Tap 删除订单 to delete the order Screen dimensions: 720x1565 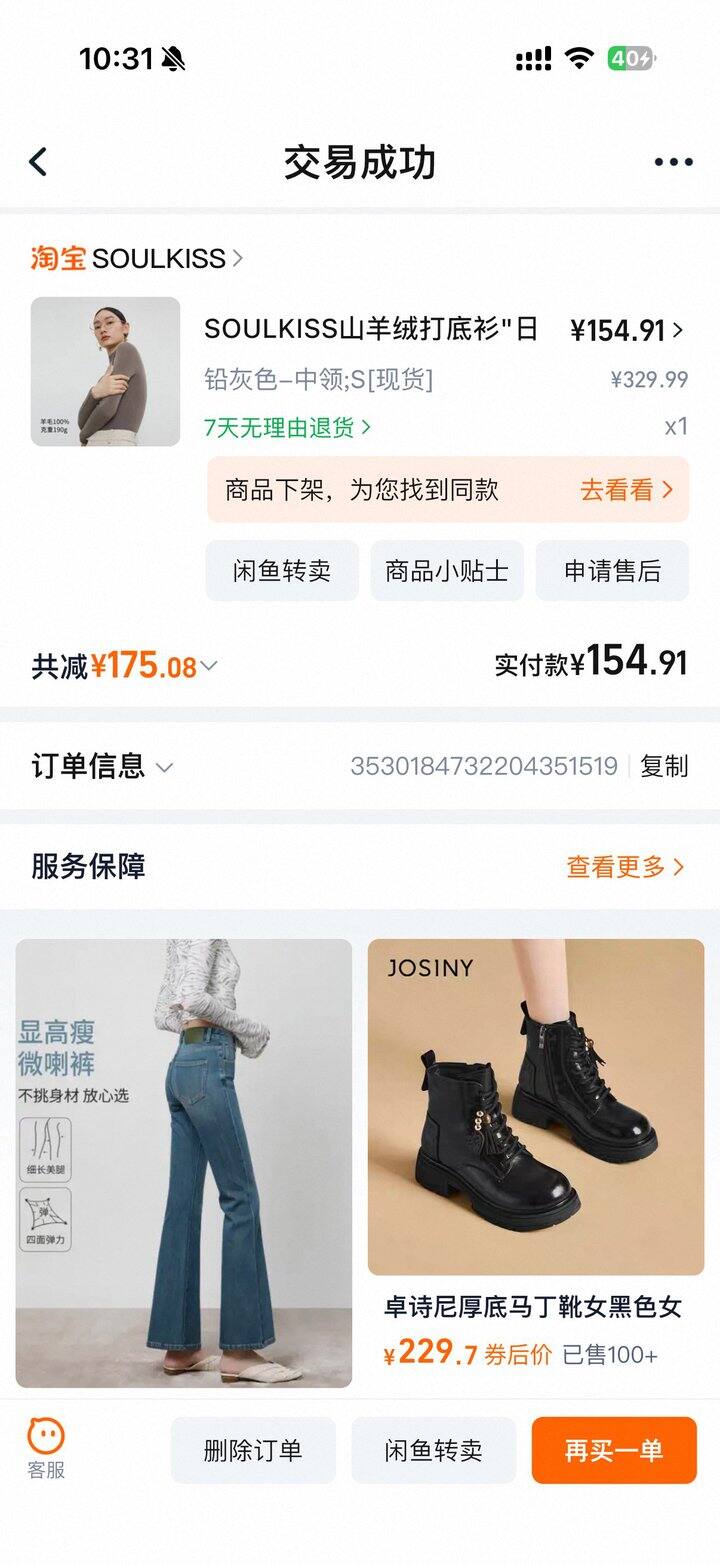[x=253, y=1449]
